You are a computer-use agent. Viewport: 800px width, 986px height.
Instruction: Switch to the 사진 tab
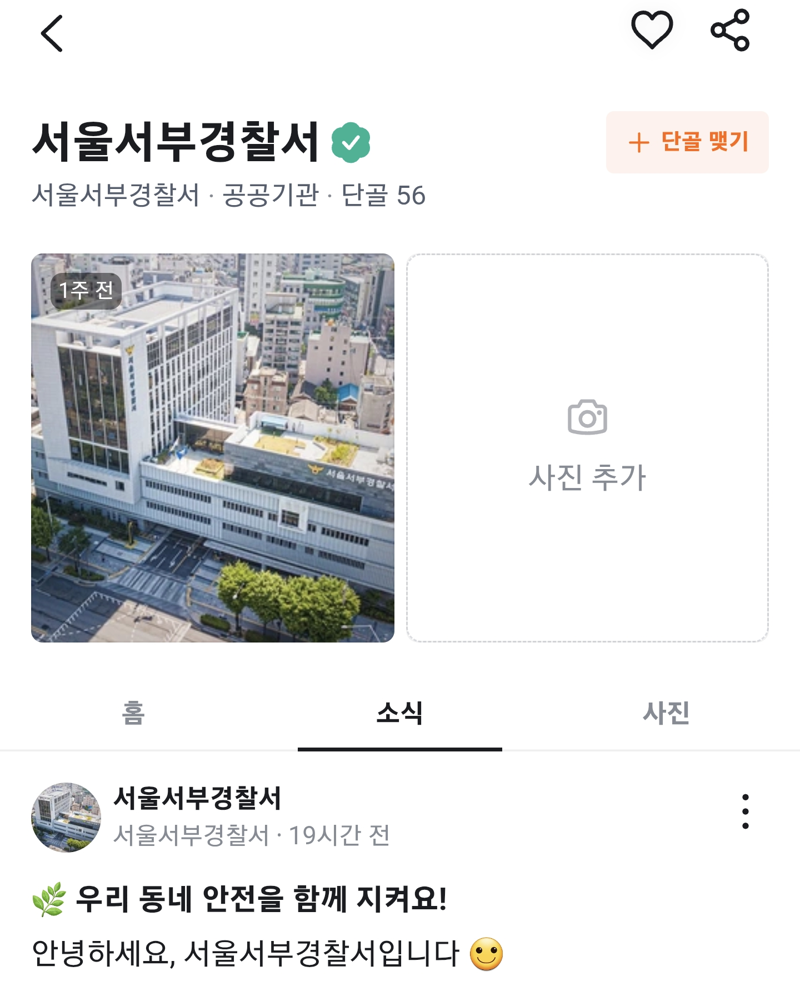coord(666,713)
